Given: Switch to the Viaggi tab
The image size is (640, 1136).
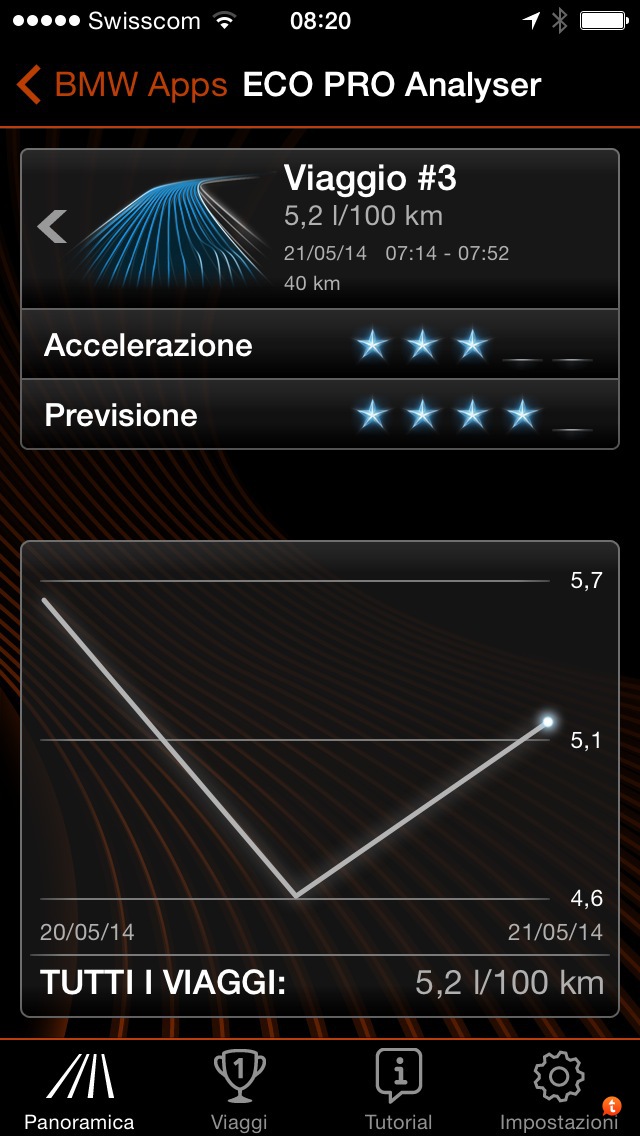Looking at the screenshot, I should click(x=240, y=1090).
